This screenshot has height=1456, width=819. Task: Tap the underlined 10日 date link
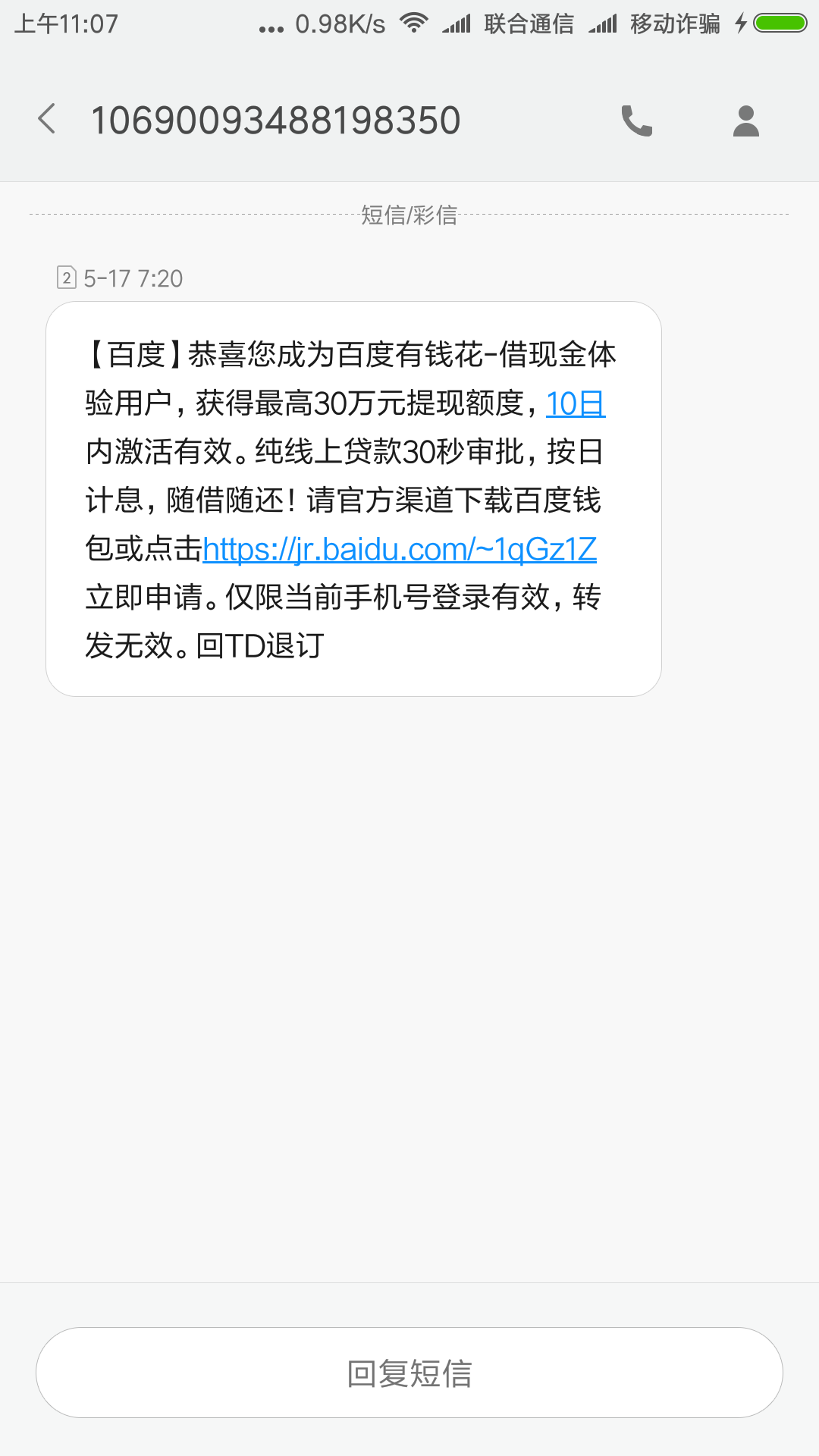tap(575, 403)
